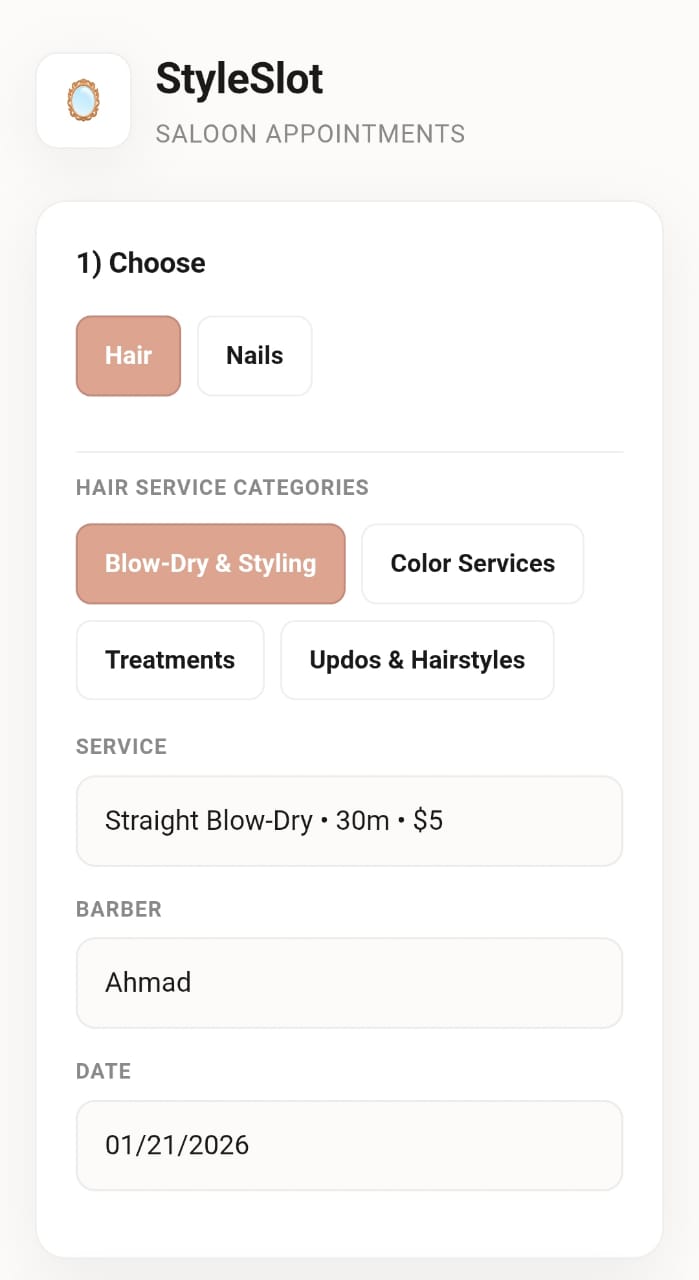699x1280 pixels.
Task: Open the Barber dropdown showing Ahmad
Action: pos(349,983)
